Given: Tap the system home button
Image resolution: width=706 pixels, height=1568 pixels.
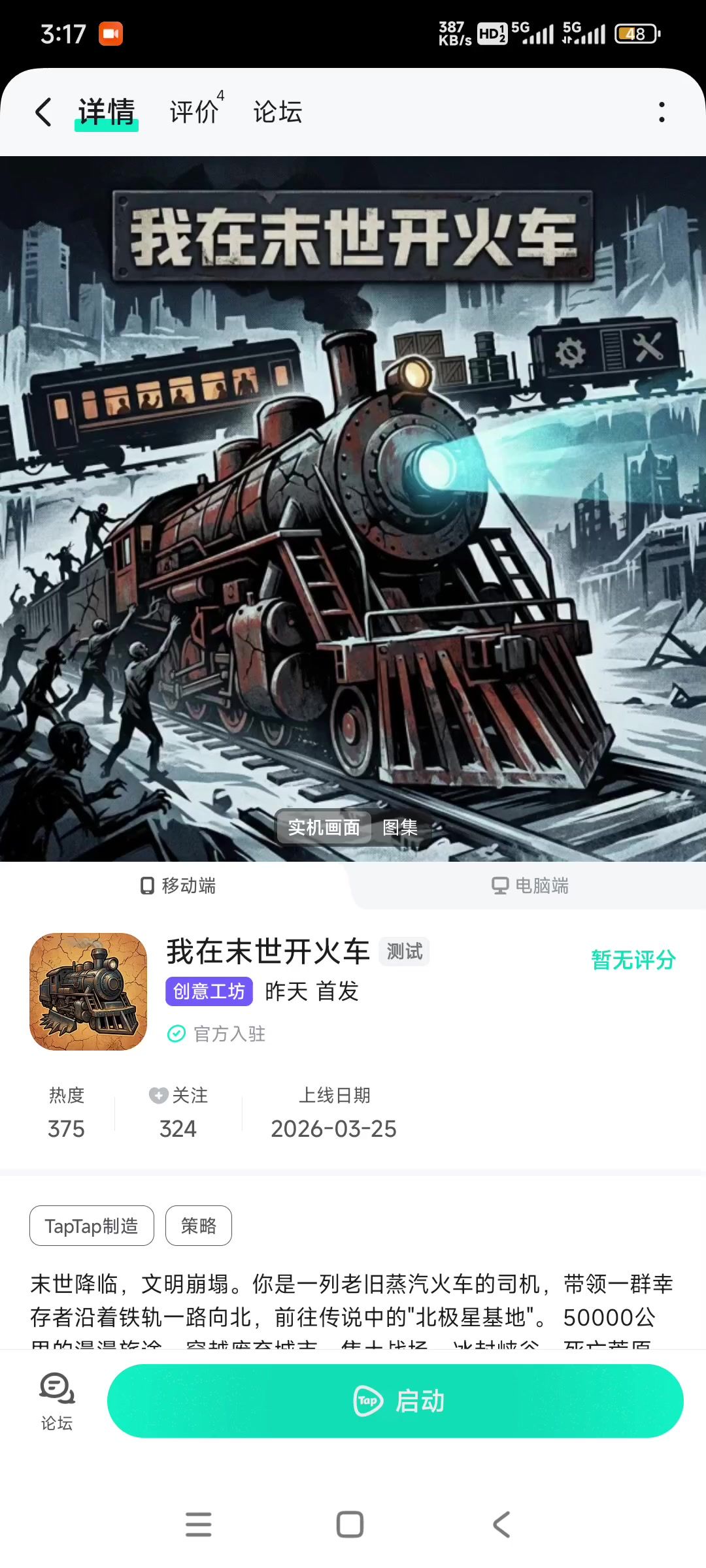Looking at the screenshot, I should click(350, 1525).
